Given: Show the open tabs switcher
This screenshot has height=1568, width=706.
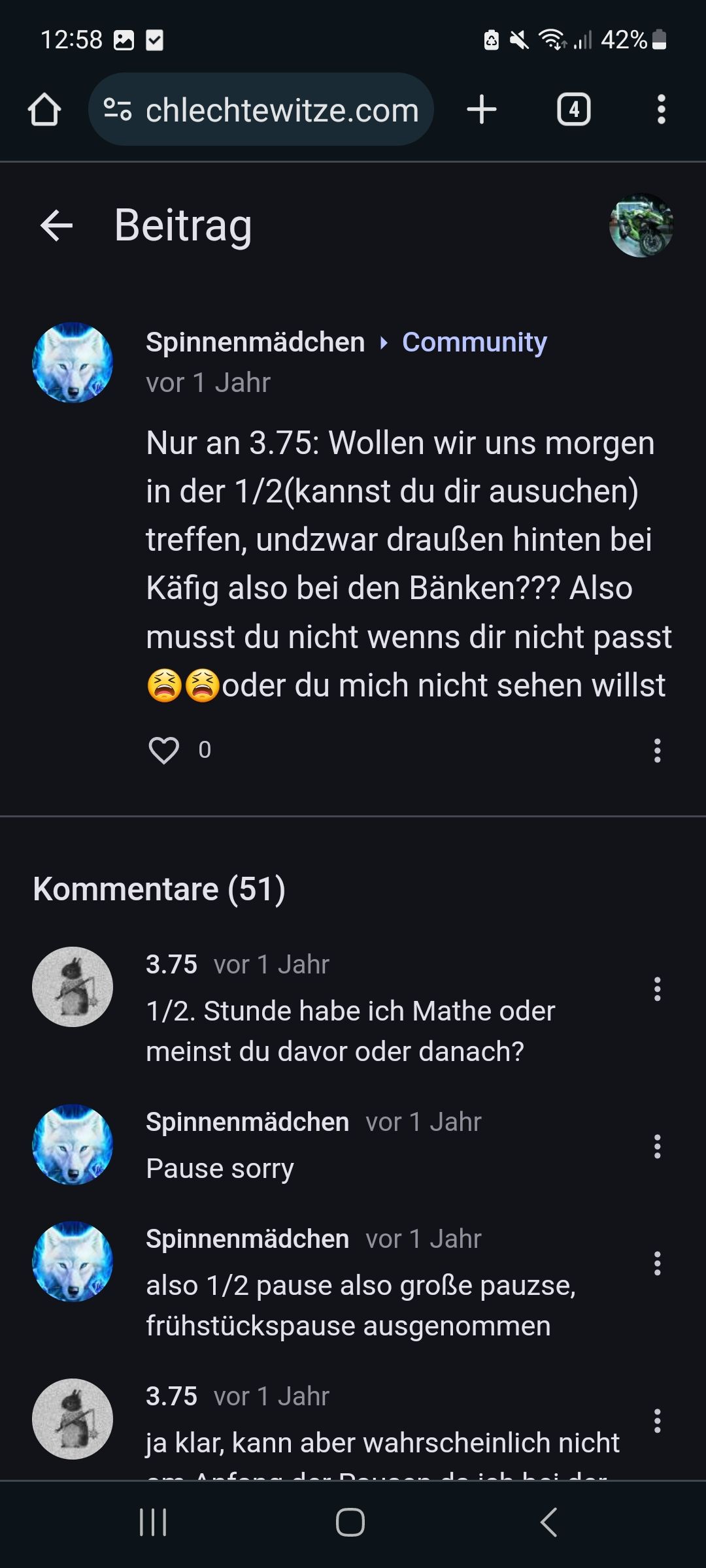Looking at the screenshot, I should click(x=573, y=110).
